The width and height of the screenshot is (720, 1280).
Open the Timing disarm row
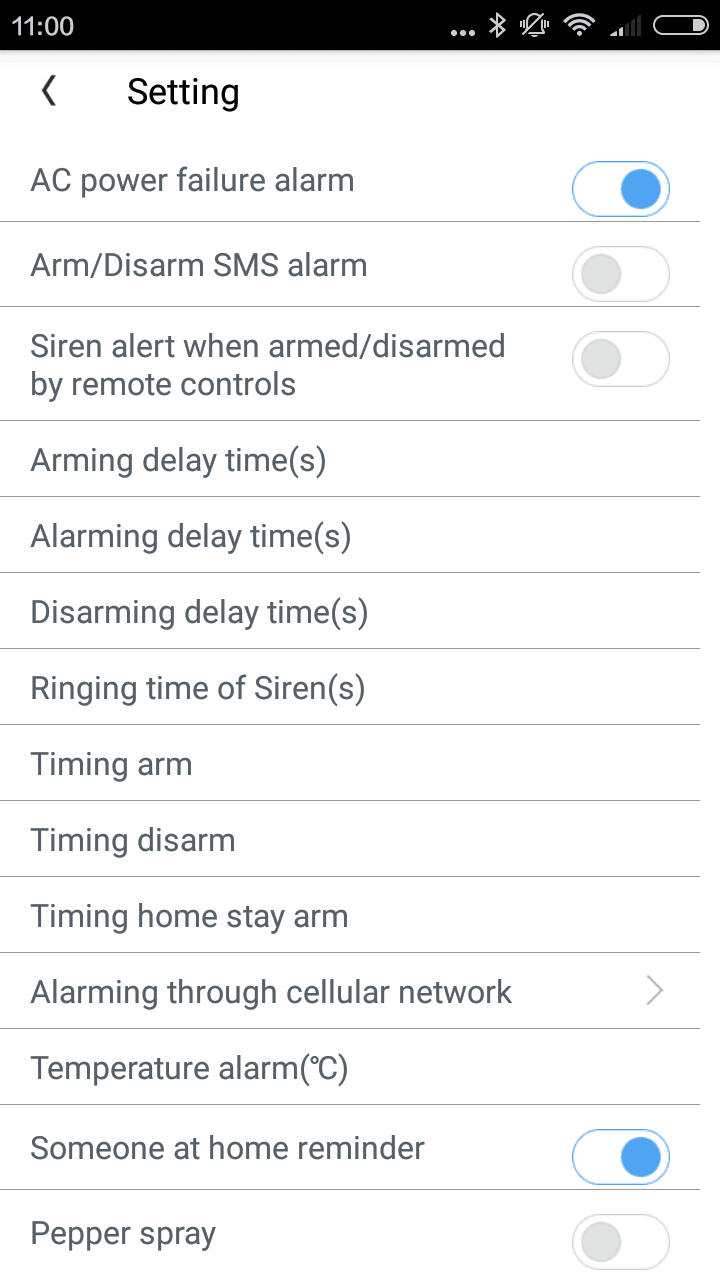click(x=350, y=839)
